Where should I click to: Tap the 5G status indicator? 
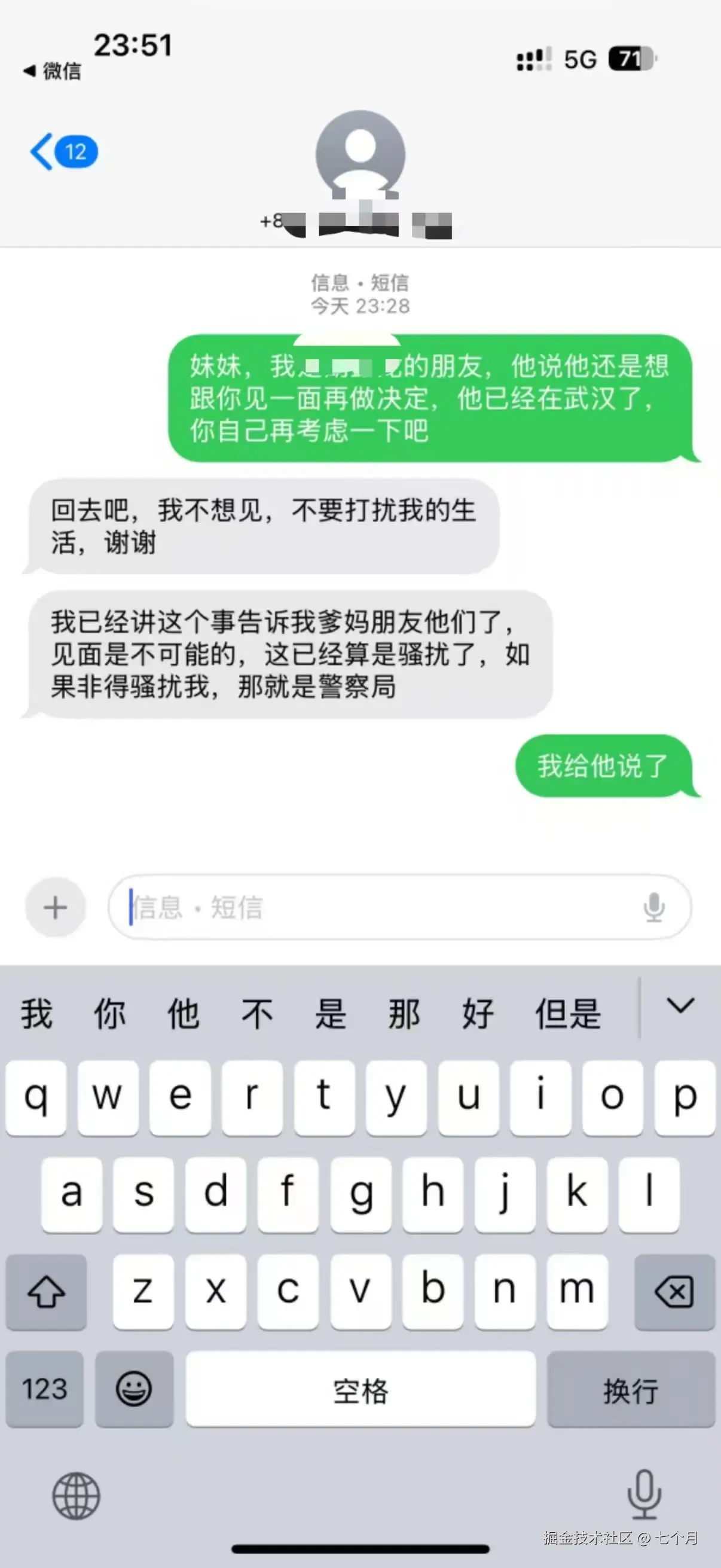579,59
